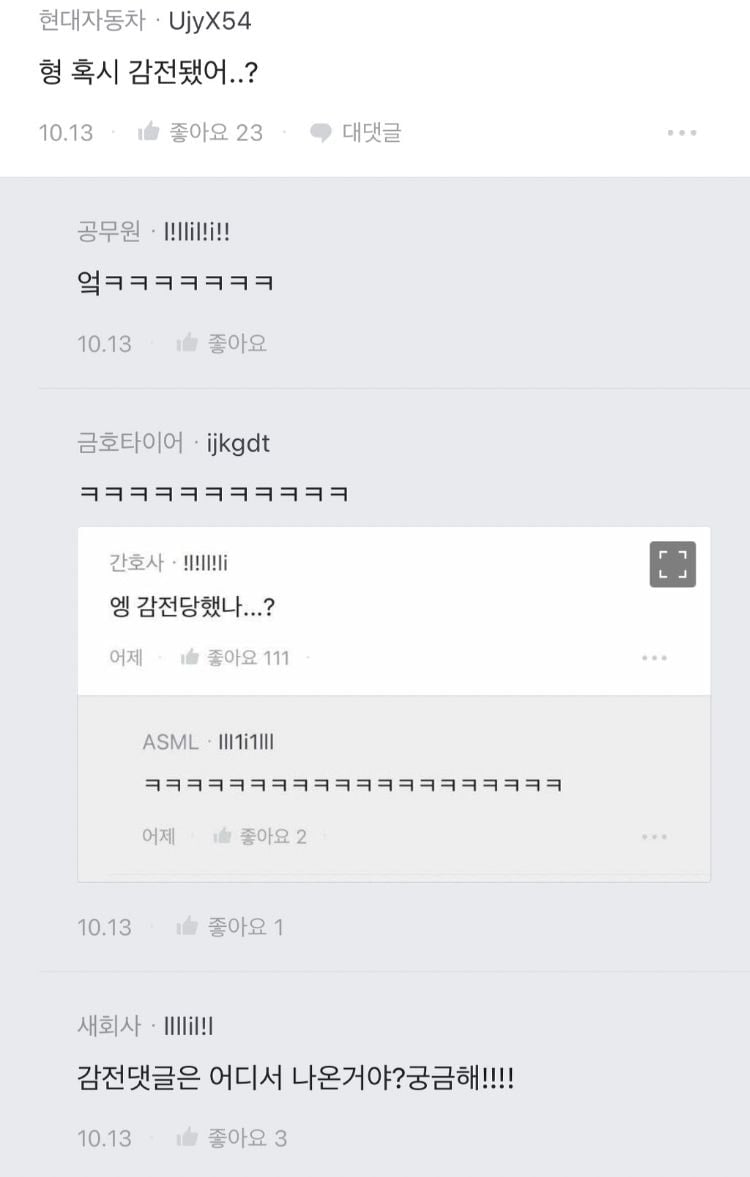Image resolution: width=750 pixels, height=1177 pixels.
Task: Like the 현대자동차 comment with 23 likes
Action: click(x=199, y=133)
